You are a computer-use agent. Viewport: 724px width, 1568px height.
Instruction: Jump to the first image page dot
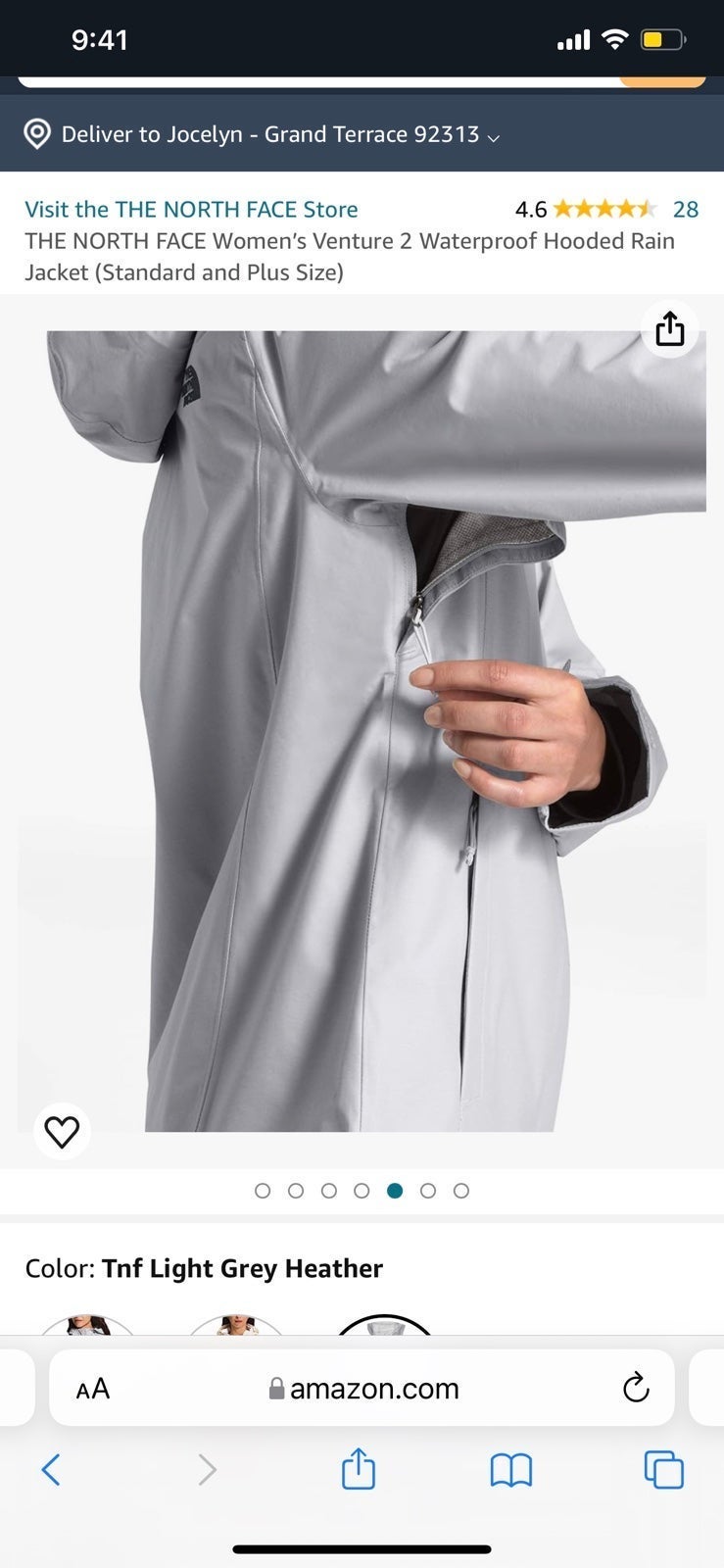pyautogui.click(x=263, y=1191)
